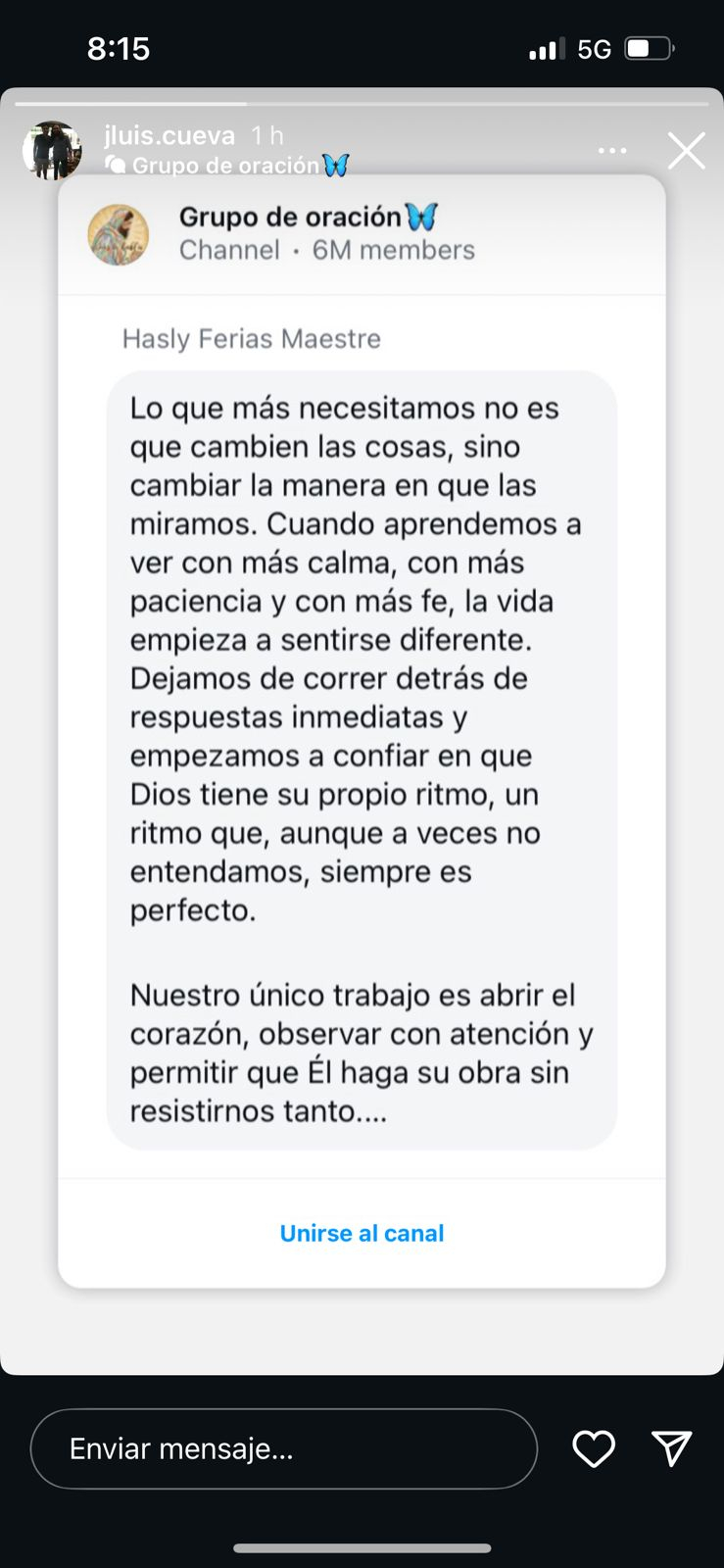Tap Unirse al canal
Viewport: 724px width, 1568px height.
(362, 1233)
